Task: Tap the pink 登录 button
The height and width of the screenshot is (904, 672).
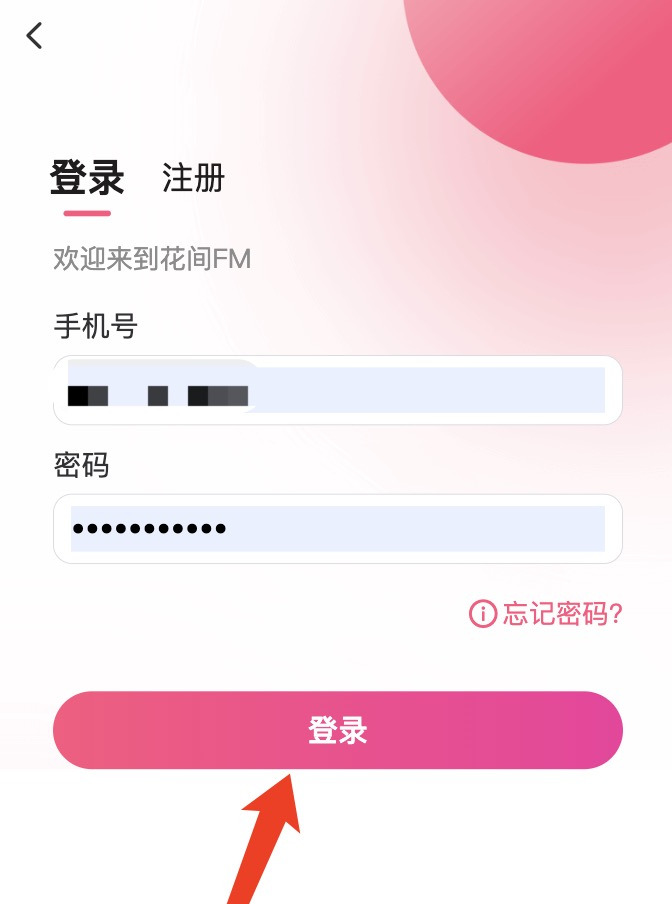Action: pos(337,730)
